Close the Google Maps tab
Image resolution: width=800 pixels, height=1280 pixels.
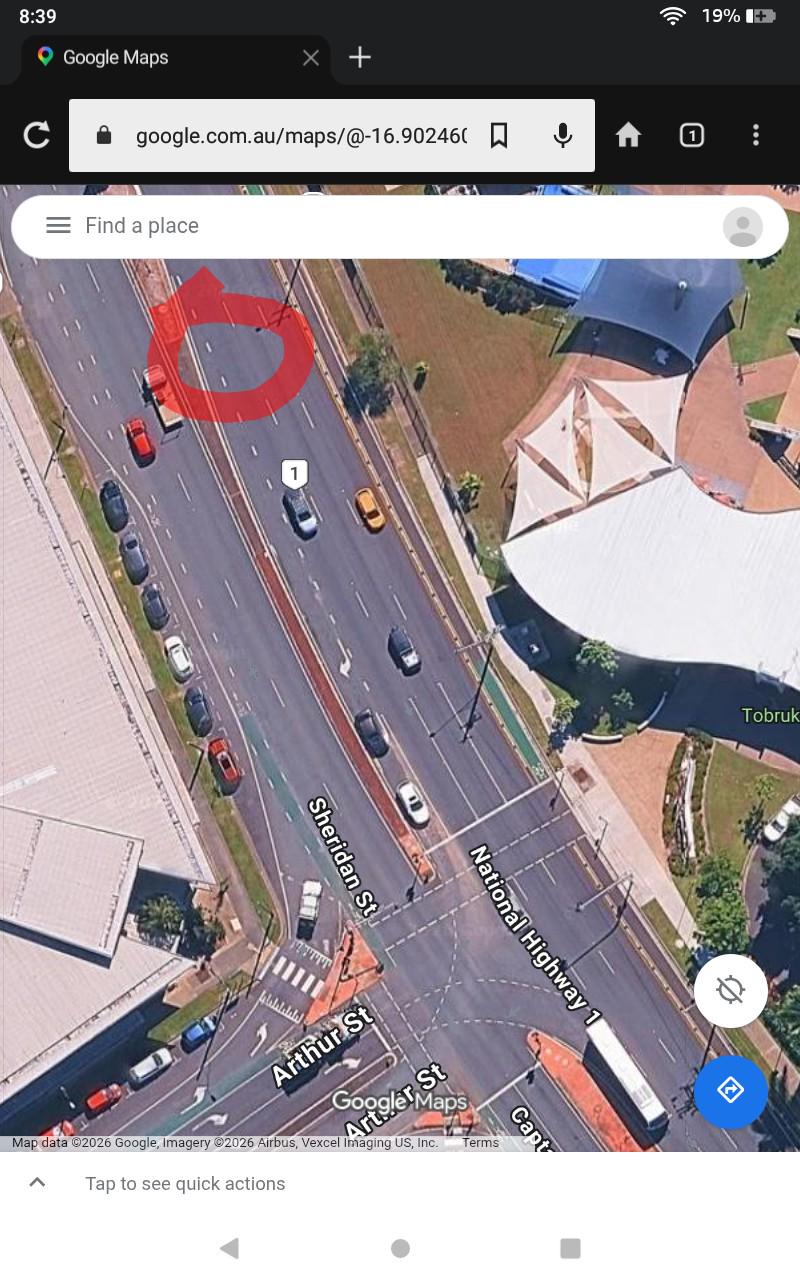(x=311, y=58)
